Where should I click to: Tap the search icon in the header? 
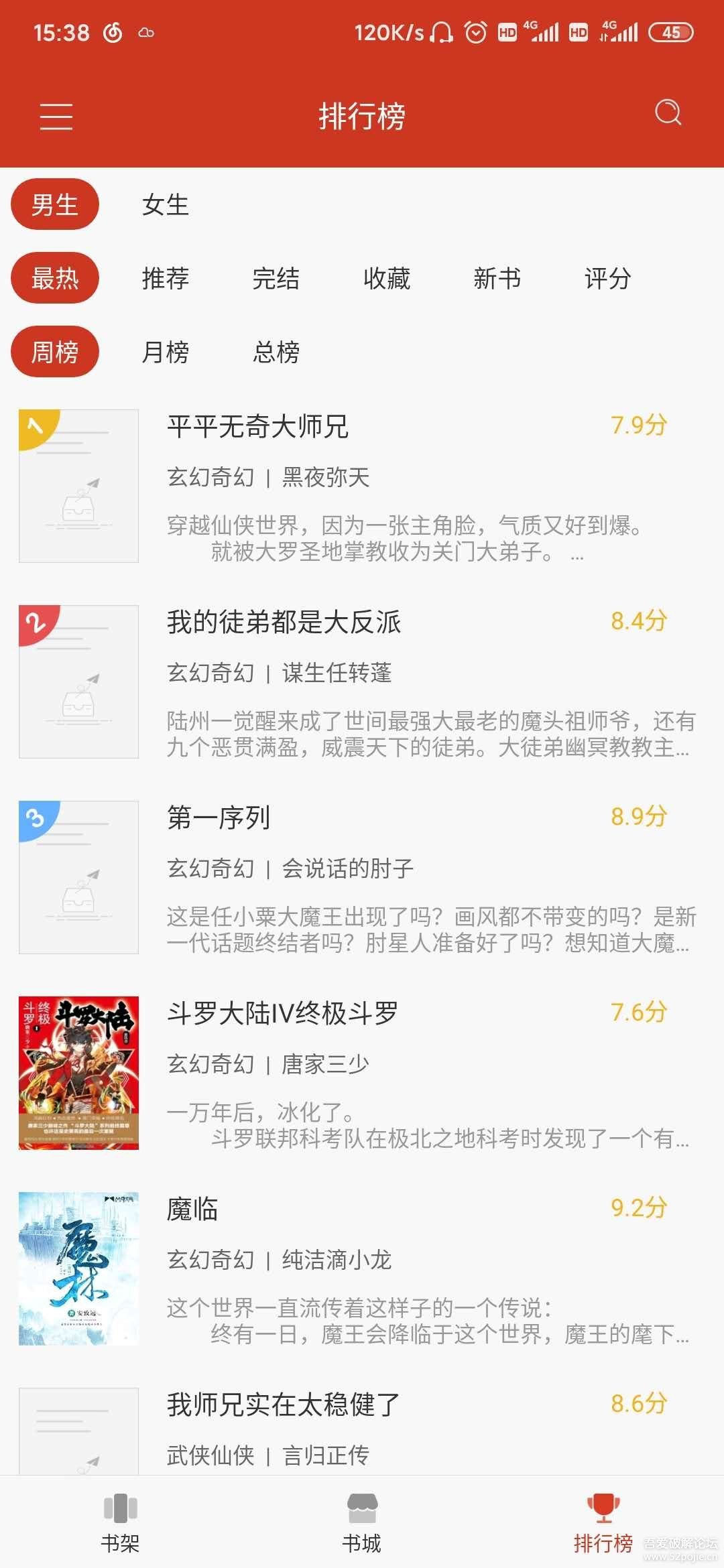tap(668, 113)
